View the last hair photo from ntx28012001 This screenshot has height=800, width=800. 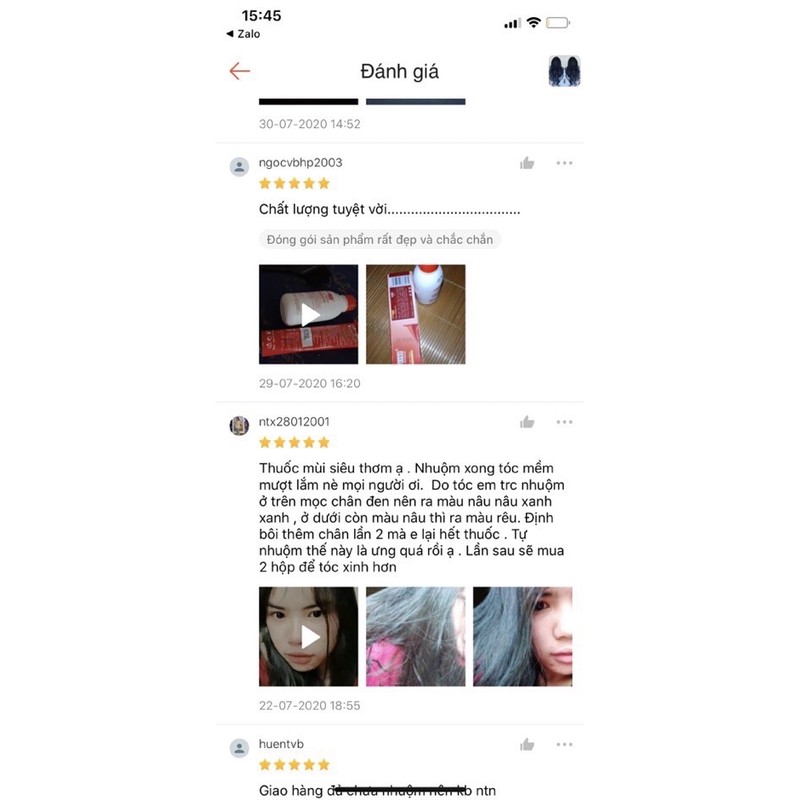point(522,636)
